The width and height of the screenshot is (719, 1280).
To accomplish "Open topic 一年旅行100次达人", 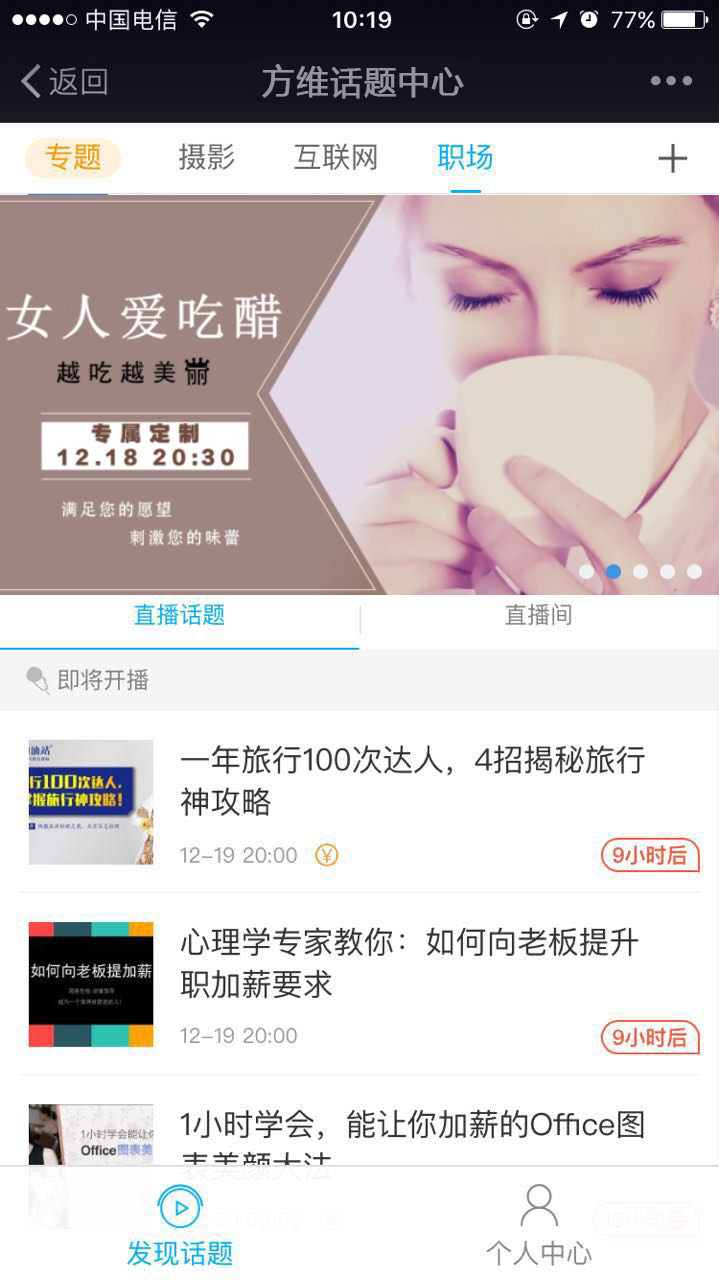I will pyautogui.click(x=412, y=780).
